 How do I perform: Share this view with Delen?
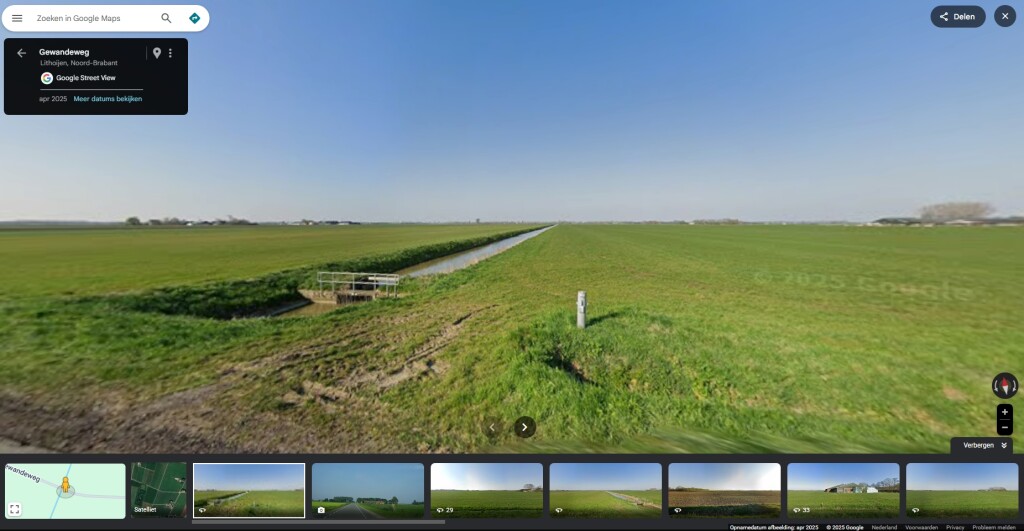point(957,16)
